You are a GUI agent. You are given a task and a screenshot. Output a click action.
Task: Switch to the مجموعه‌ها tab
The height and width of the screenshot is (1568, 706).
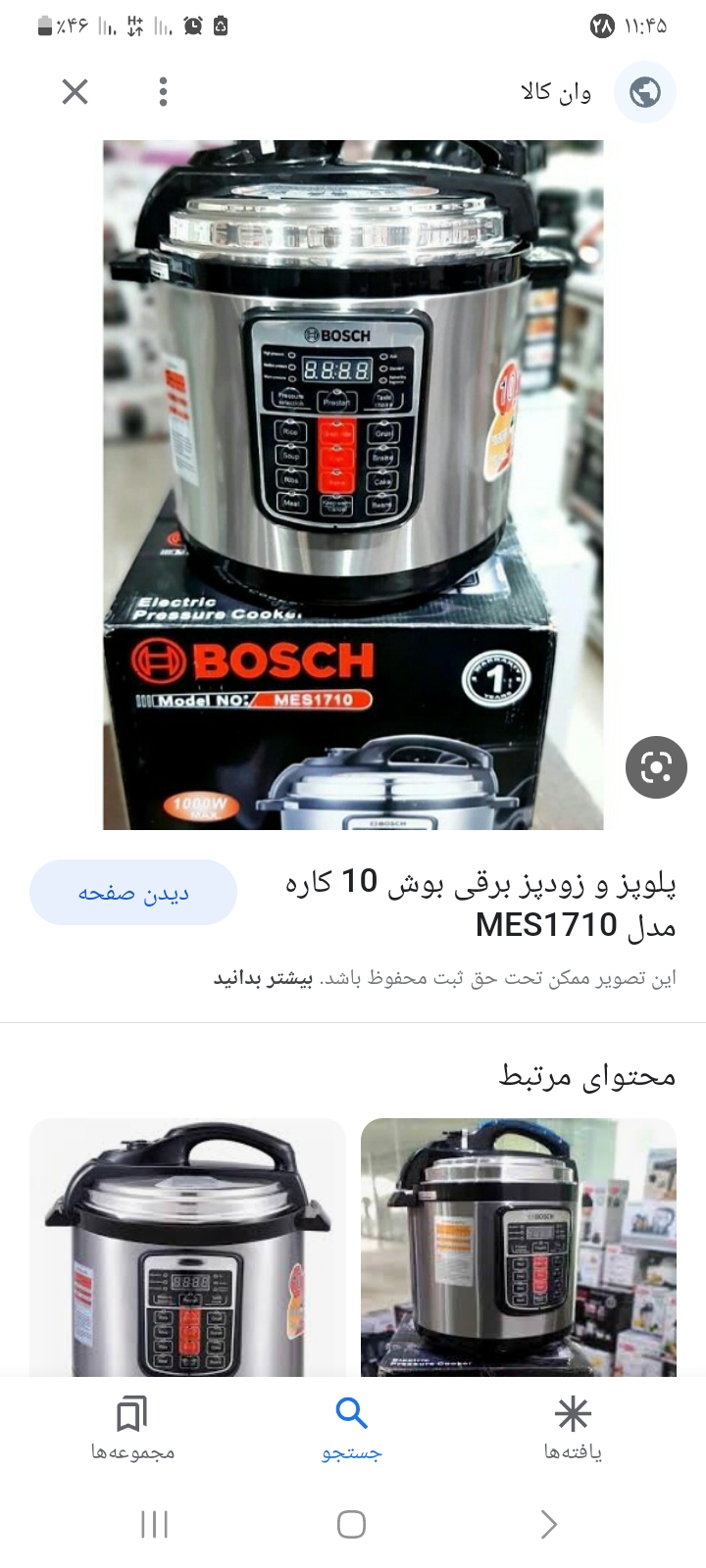click(x=132, y=1428)
